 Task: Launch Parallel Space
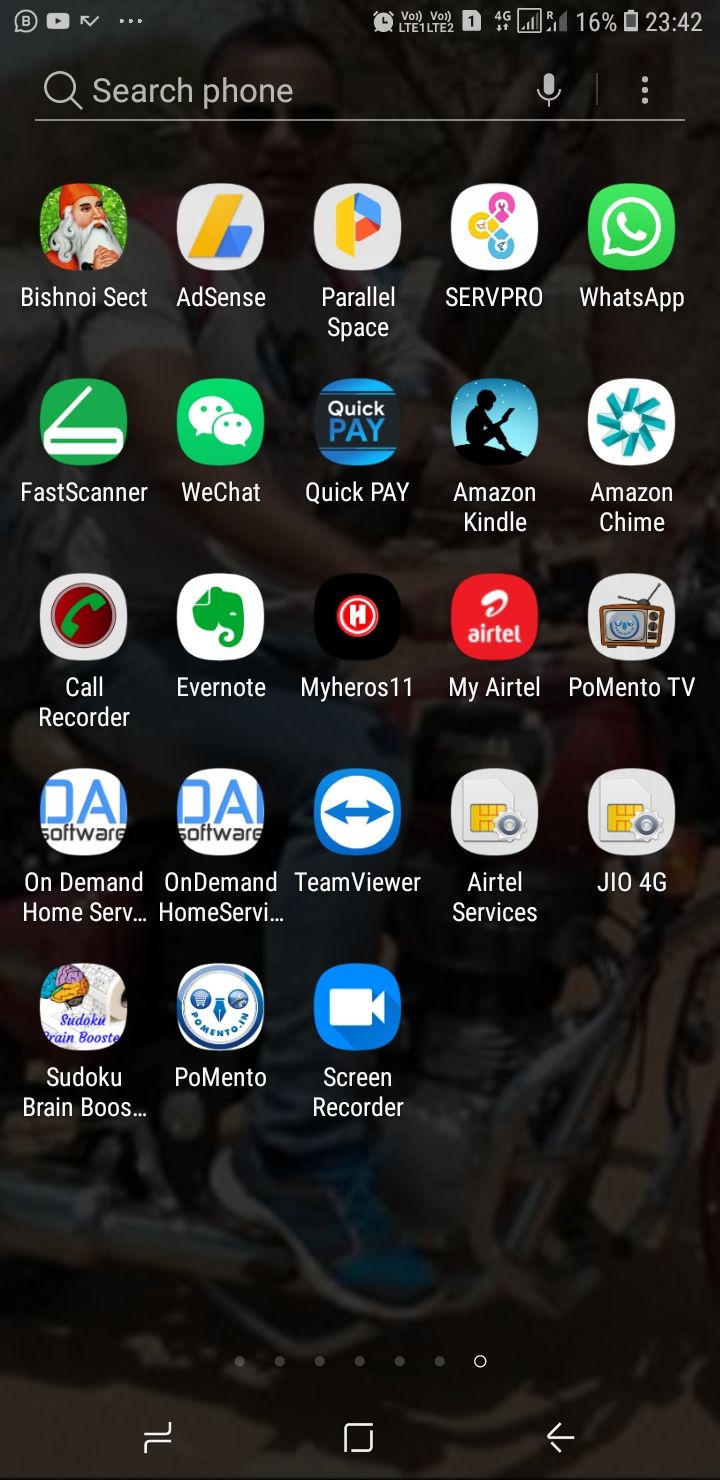point(358,228)
